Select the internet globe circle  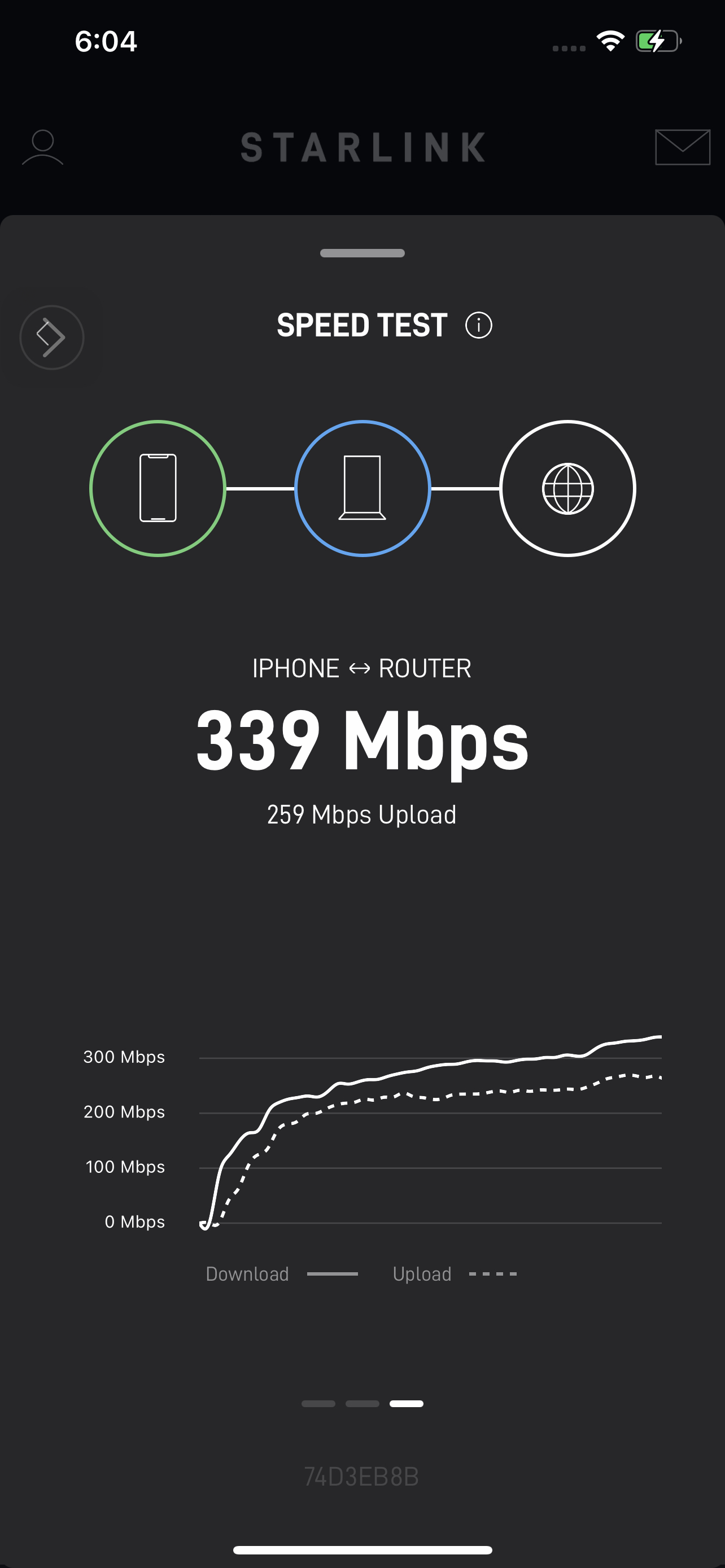click(567, 488)
